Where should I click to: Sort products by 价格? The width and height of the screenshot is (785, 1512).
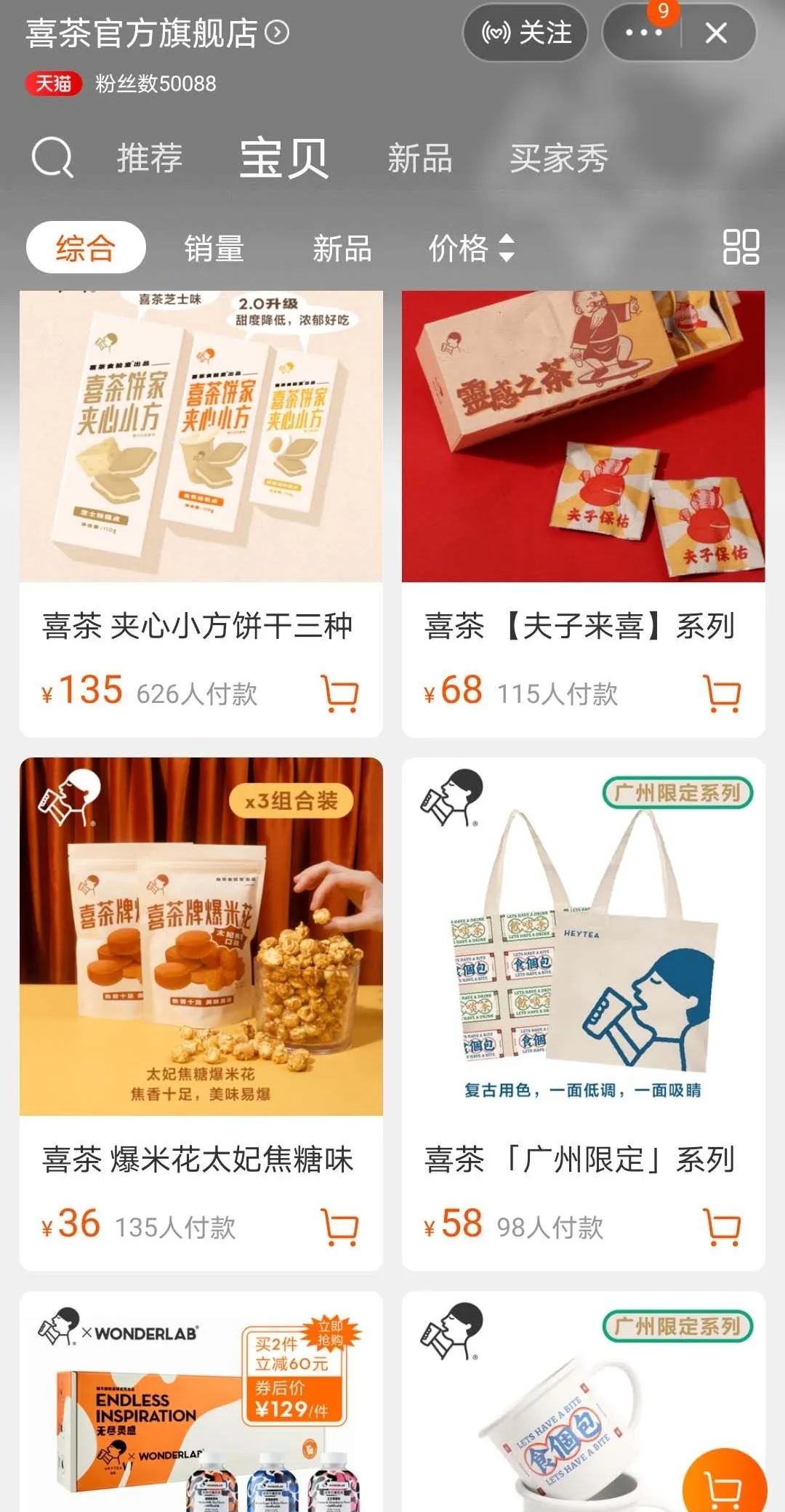click(471, 248)
